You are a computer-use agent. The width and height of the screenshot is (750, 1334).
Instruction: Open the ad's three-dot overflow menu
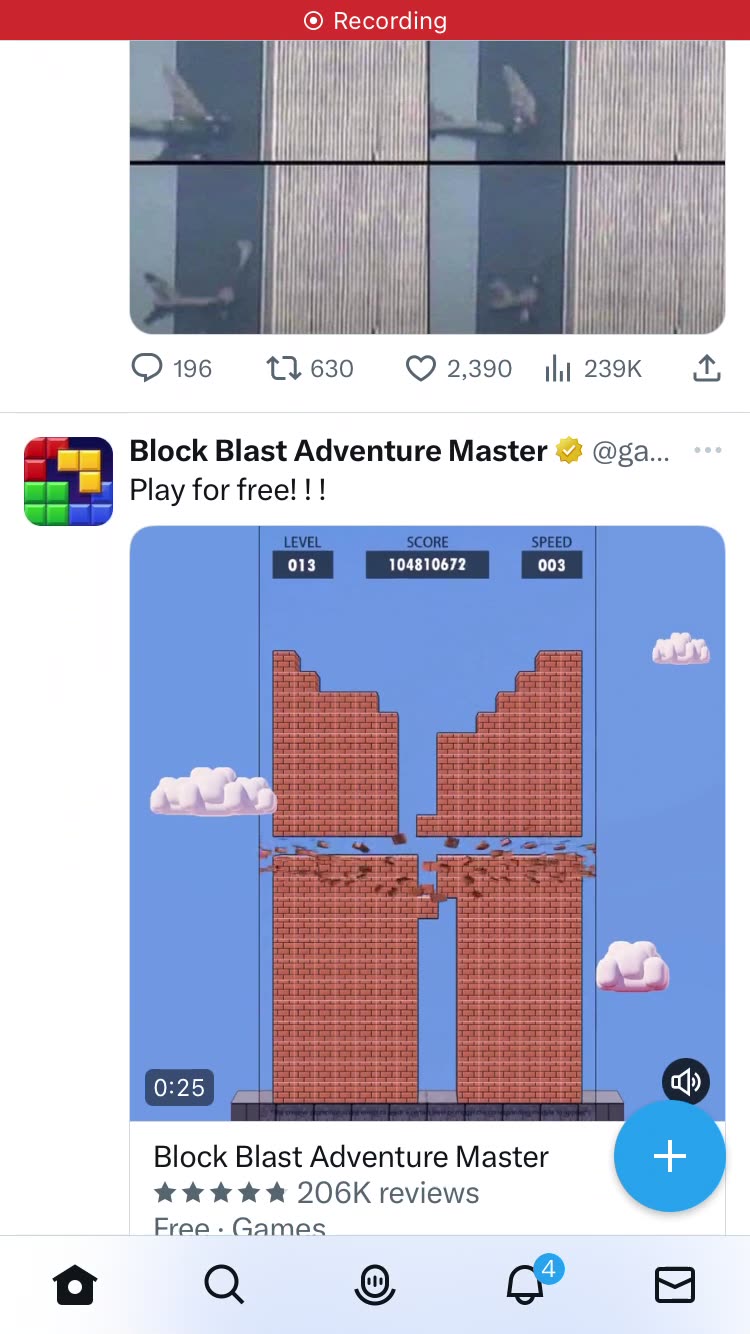click(707, 451)
